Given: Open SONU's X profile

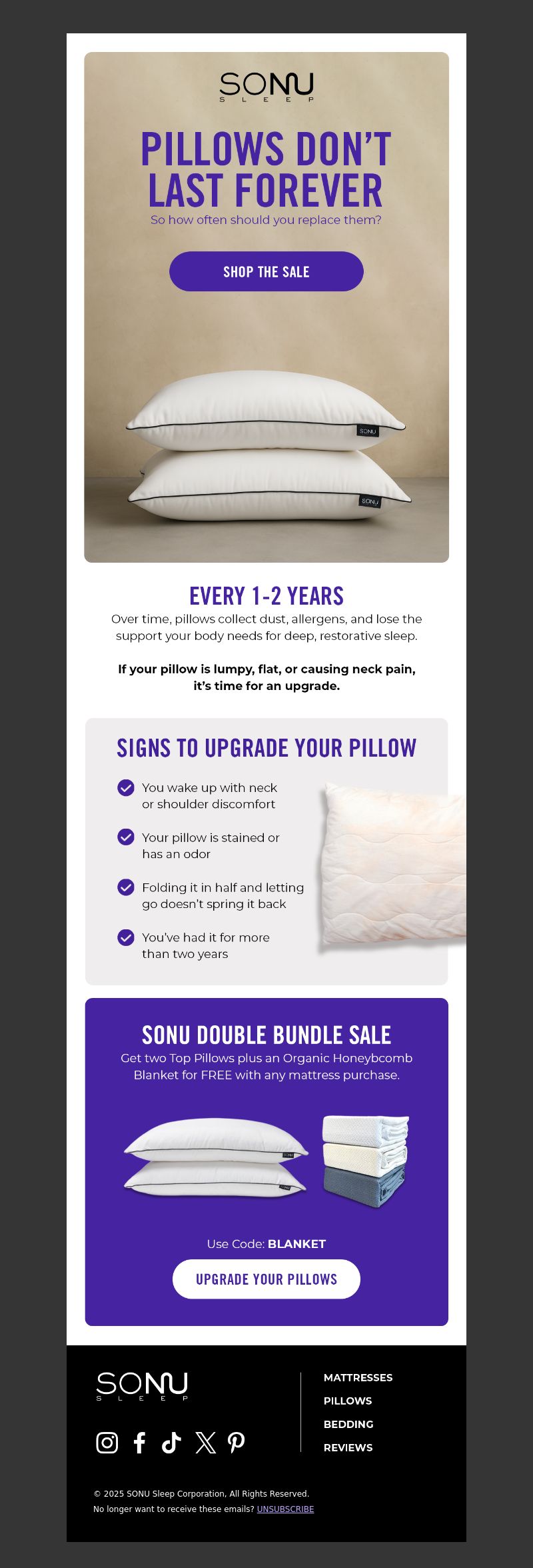Looking at the screenshot, I should pyautogui.click(x=205, y=1442).
